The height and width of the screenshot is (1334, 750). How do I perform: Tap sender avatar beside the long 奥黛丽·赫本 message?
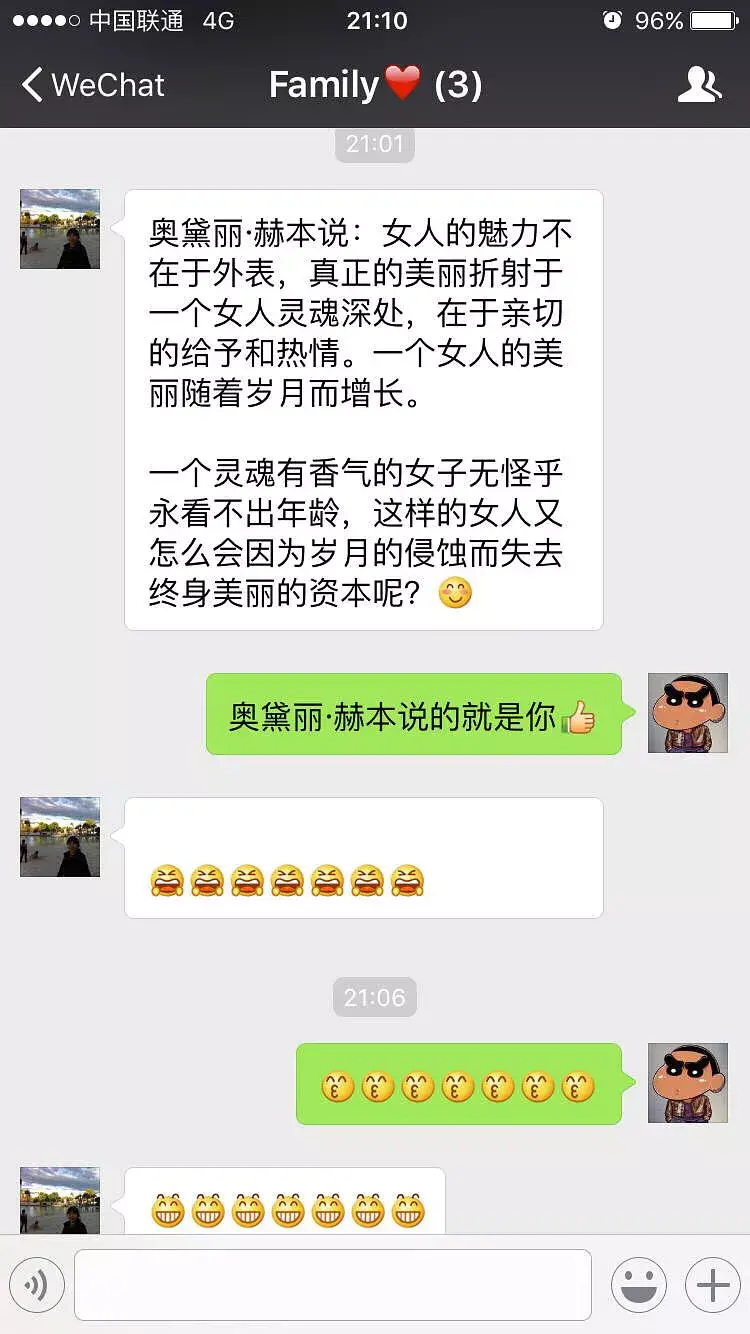click(60, 229)
